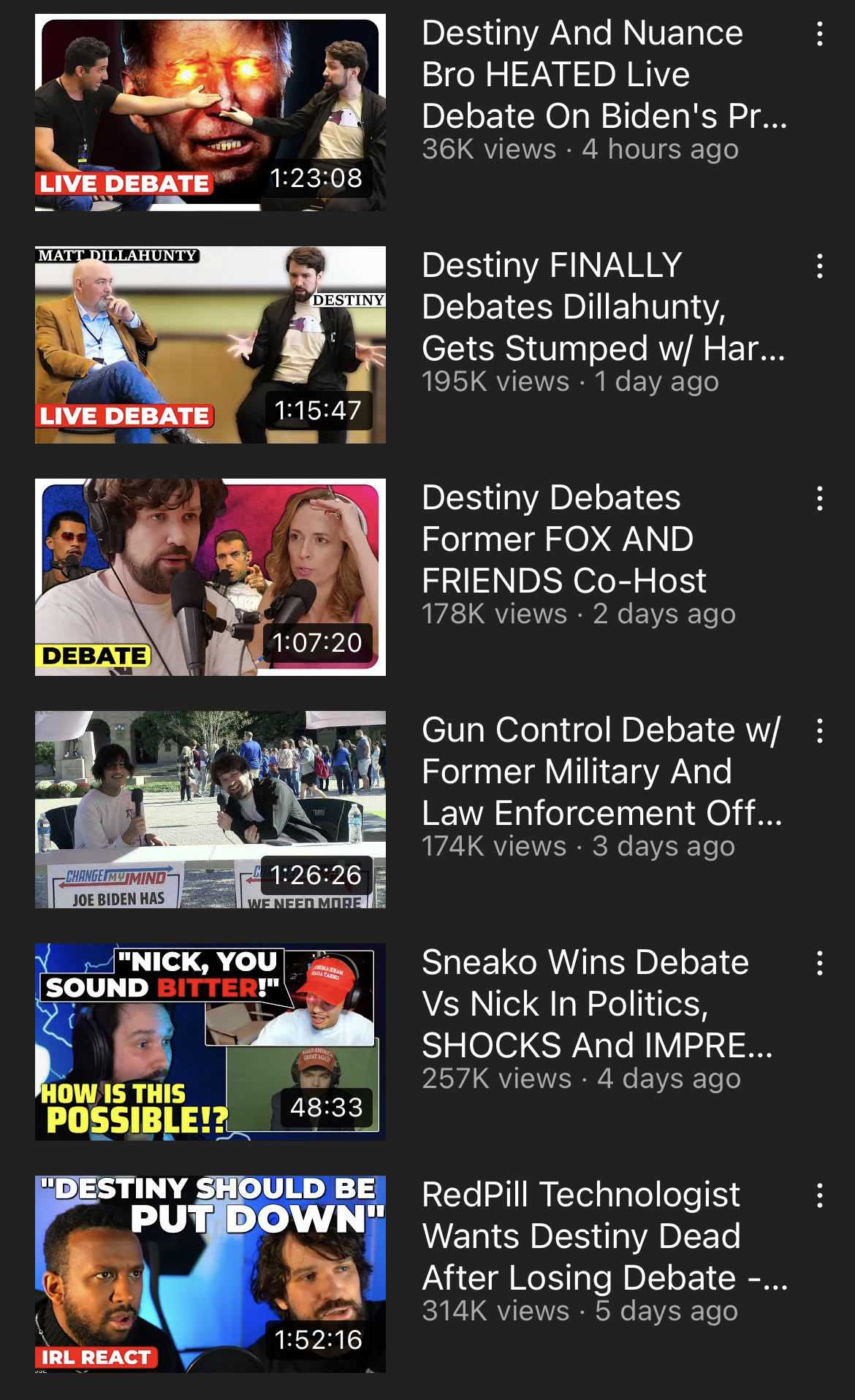This screenshot has height=1400, width=855.
Task: Open the overflow menu for the Dillahunty video
Action: pyautogui.click(x=820, y=266)
